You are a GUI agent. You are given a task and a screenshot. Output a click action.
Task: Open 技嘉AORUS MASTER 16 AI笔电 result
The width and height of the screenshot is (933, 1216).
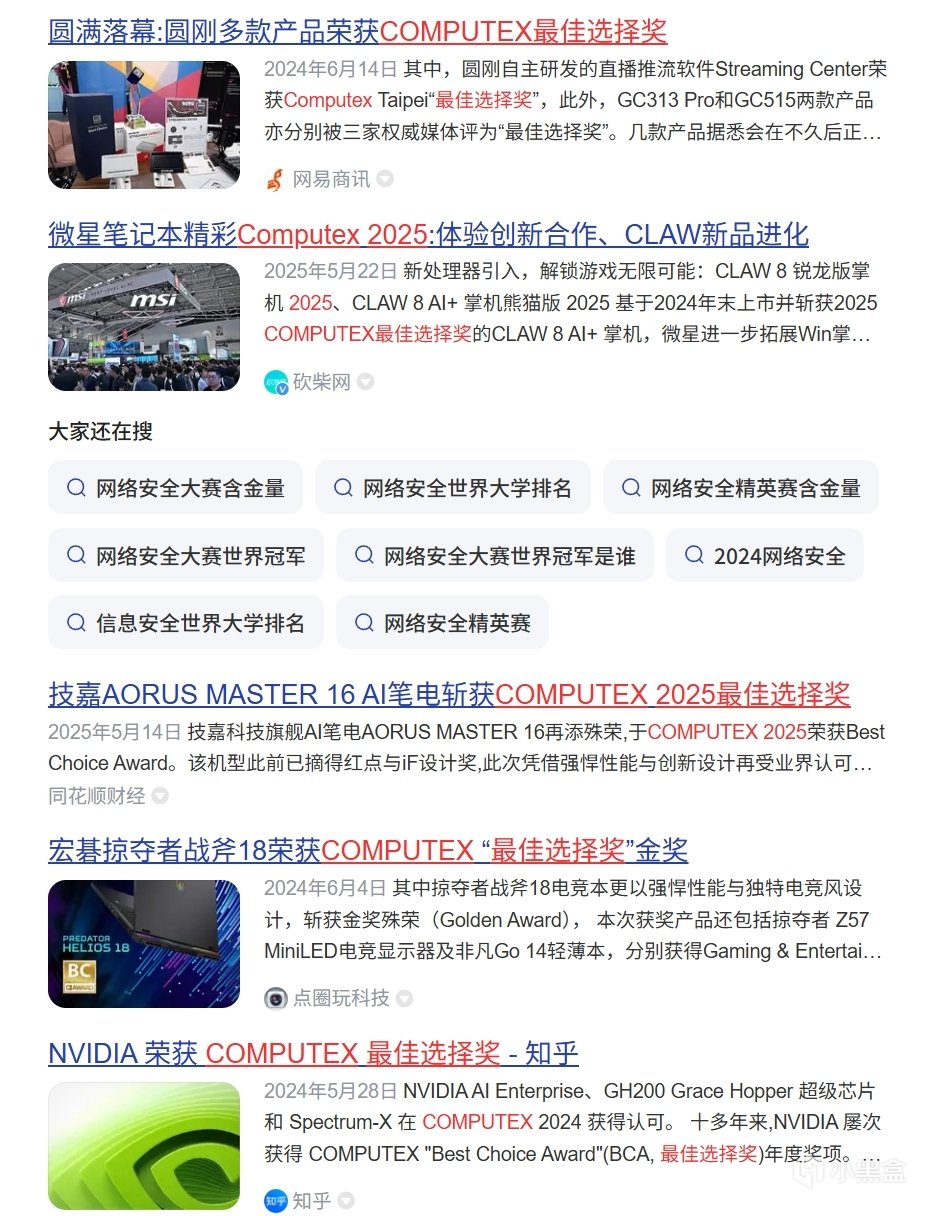tap(449, 694)
